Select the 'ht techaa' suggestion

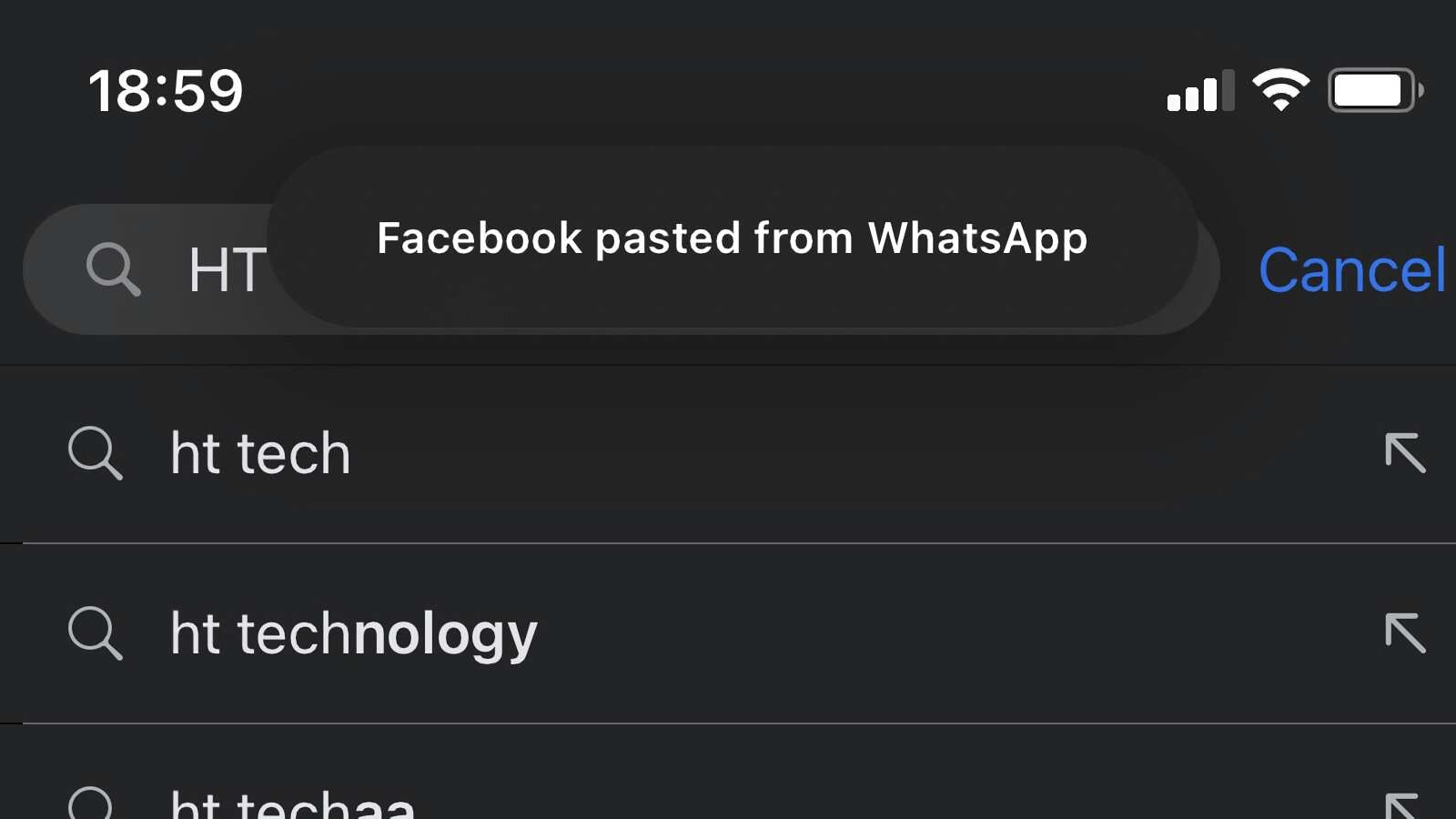coord(291,803)
